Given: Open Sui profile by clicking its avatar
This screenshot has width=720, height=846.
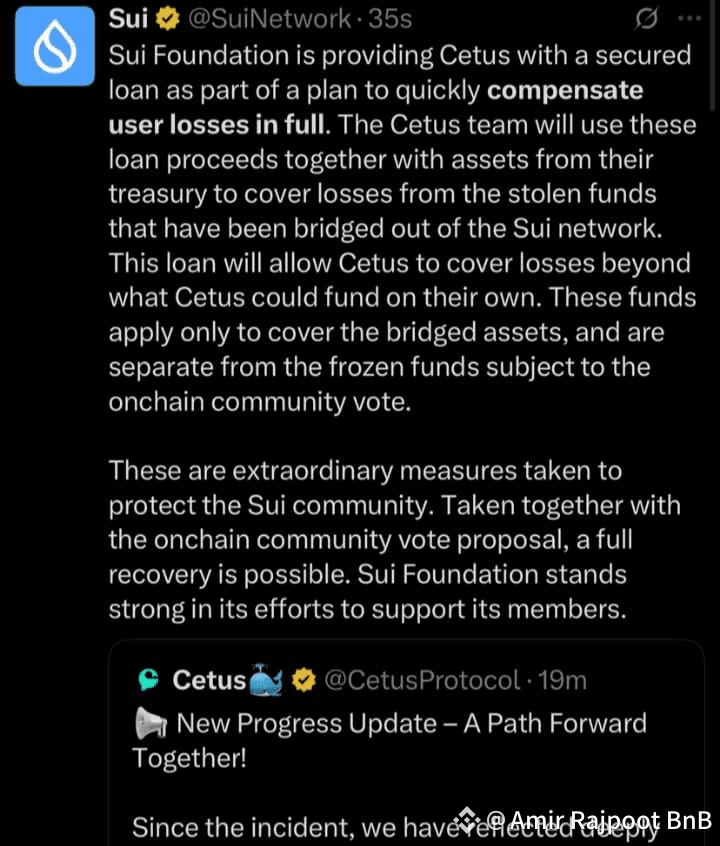Looking at the screenshot, I should coord(54,45).
